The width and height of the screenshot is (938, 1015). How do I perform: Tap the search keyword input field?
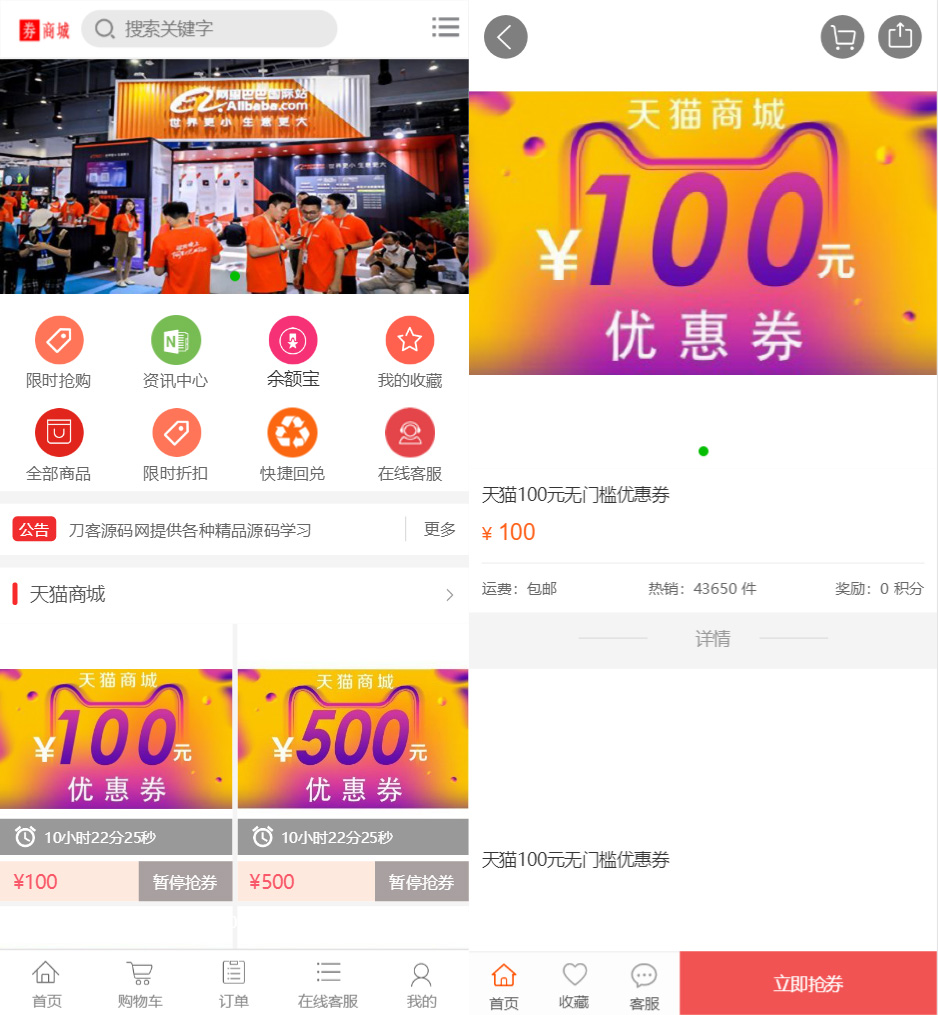point(209,30)
